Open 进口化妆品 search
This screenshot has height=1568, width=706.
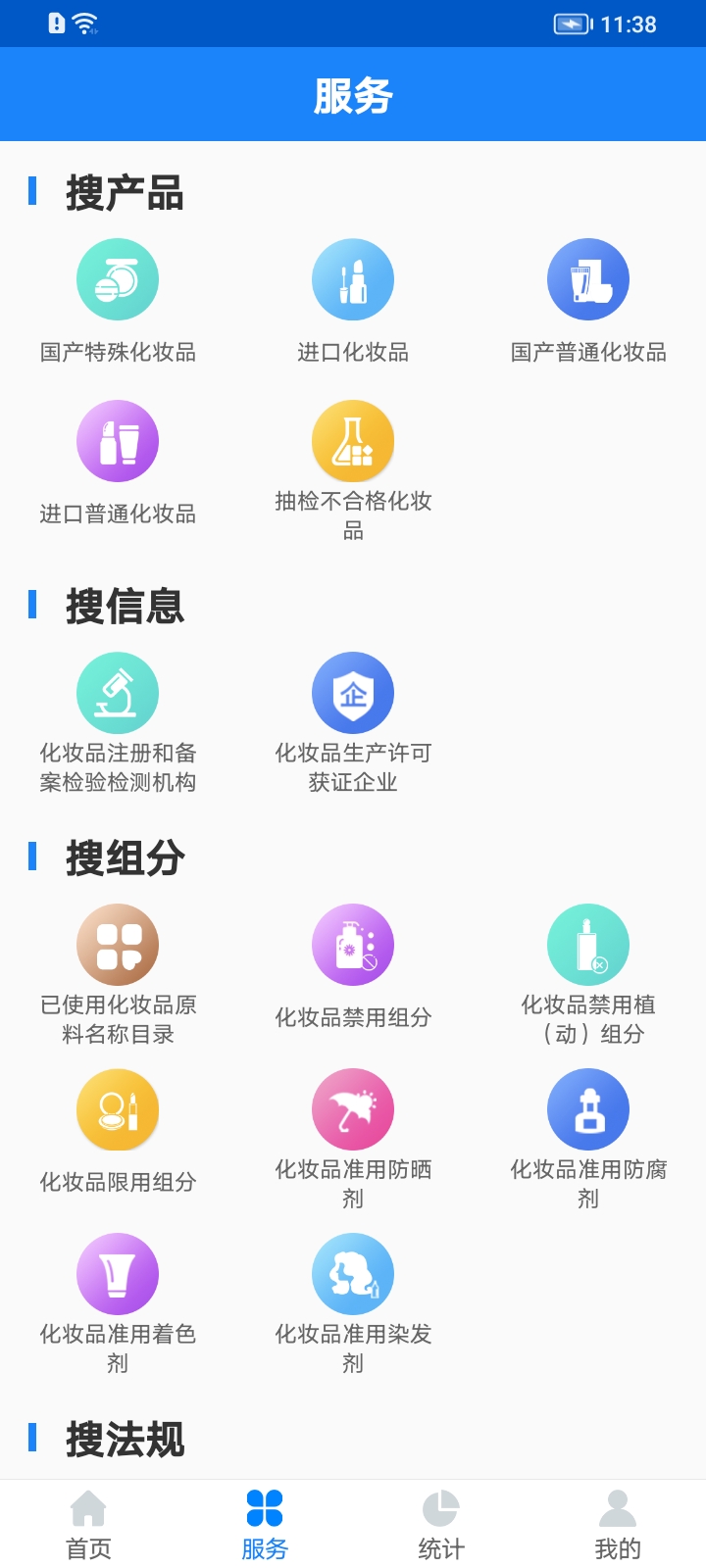(x=353, y=280)
